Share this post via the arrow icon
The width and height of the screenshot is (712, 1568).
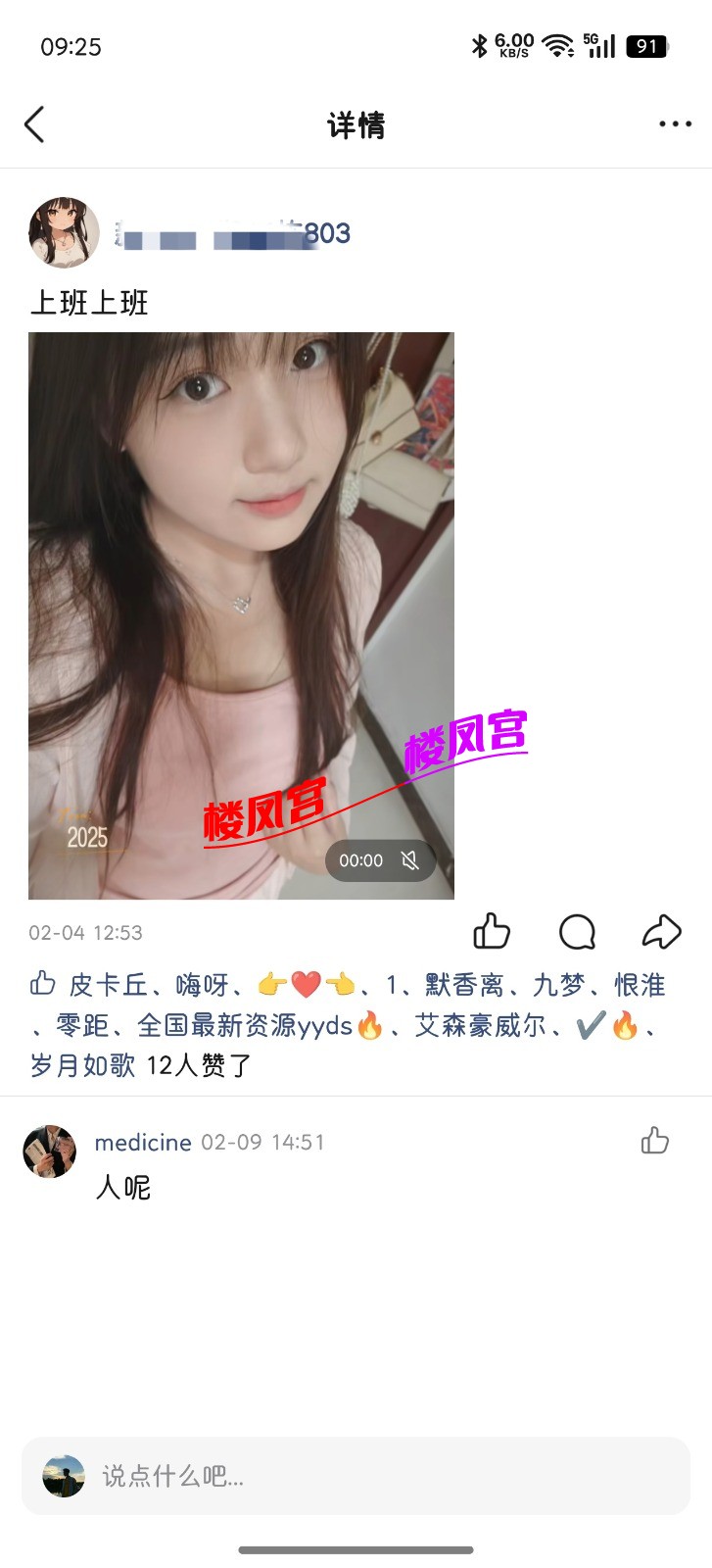(x=661, y=932)
